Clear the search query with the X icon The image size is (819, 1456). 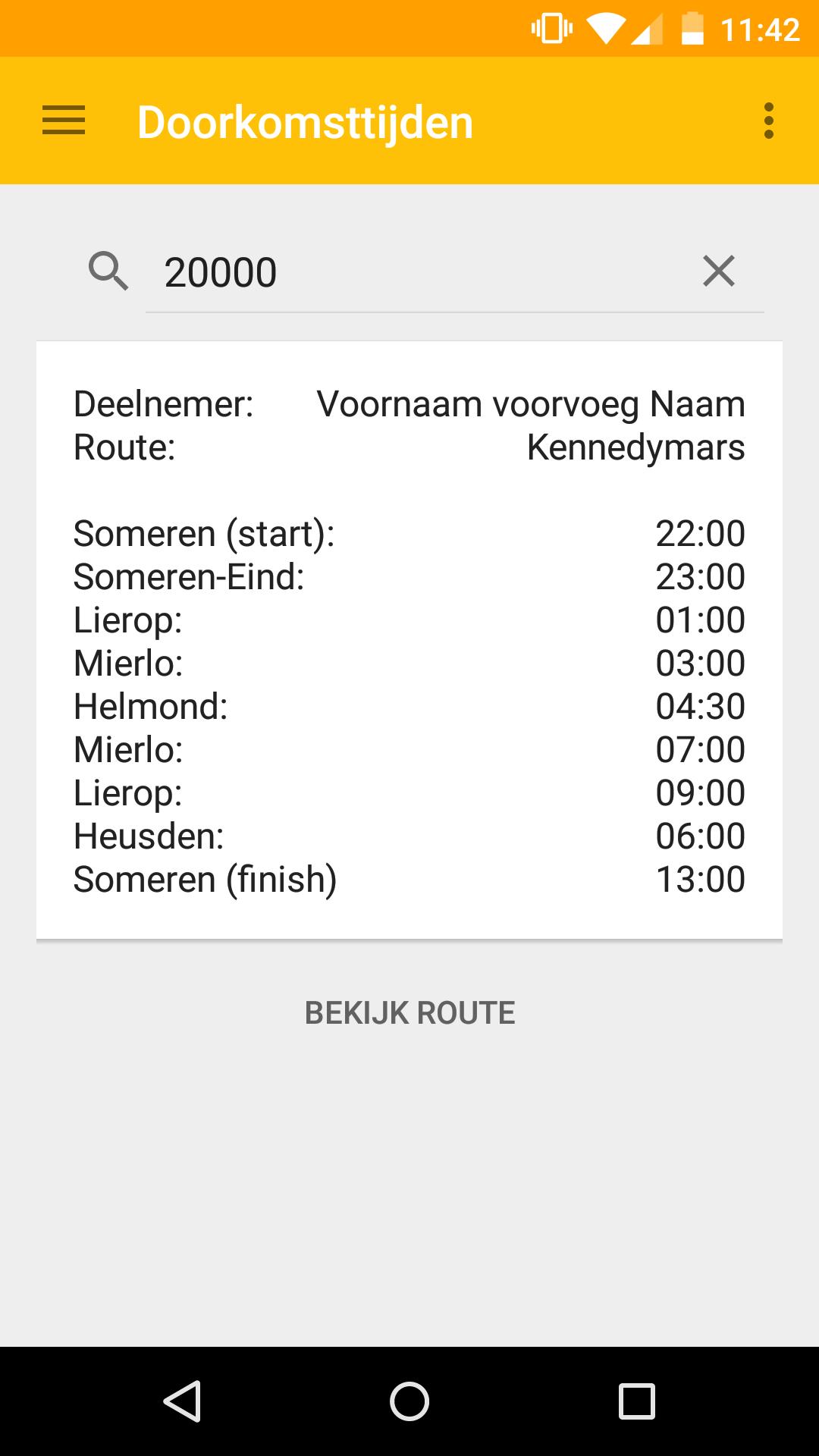tap(718, 271)
